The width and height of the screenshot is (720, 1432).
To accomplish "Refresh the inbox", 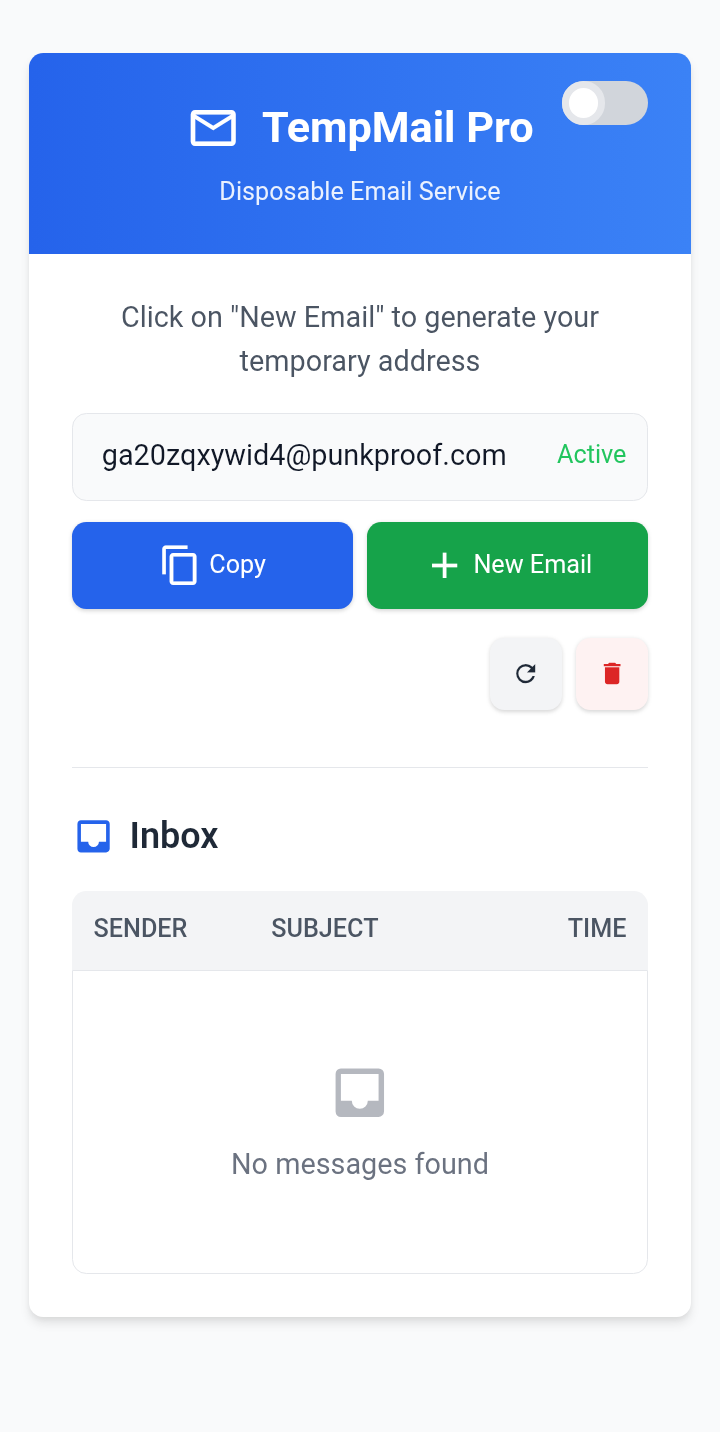I will (x=526, y=674).
